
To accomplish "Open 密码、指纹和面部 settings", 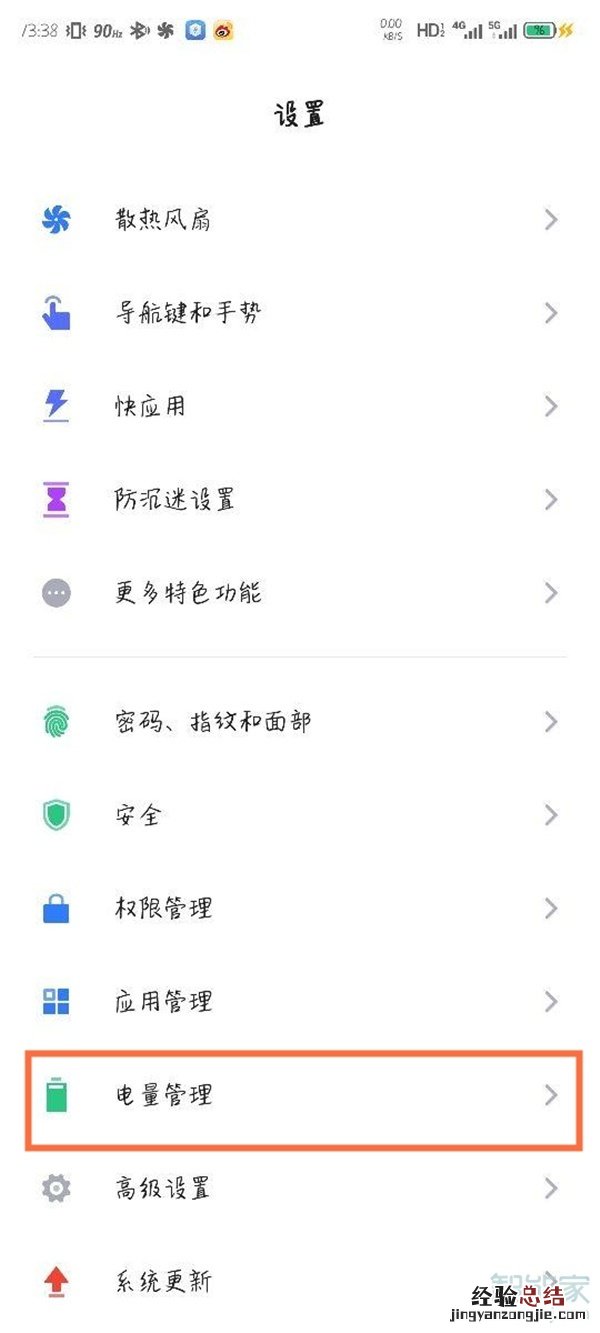I will (x=300, y=721).
